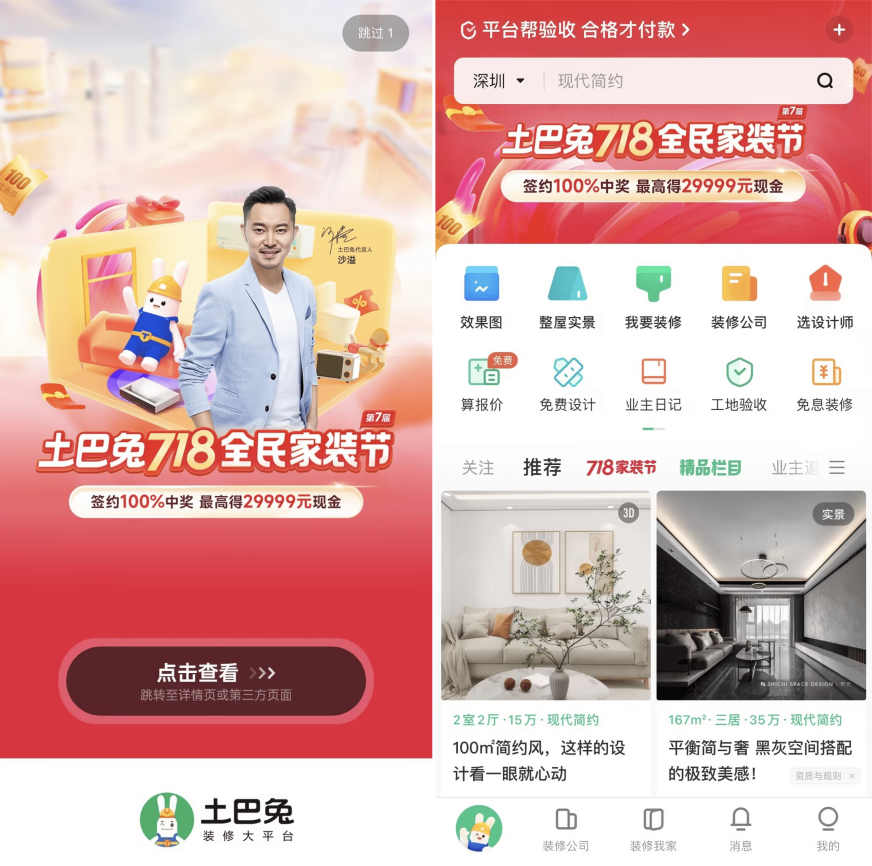Expand the tab list menu icon
The height and width of the screenshot is (866, 872).
pyautogui.click(x=837, y=468)
